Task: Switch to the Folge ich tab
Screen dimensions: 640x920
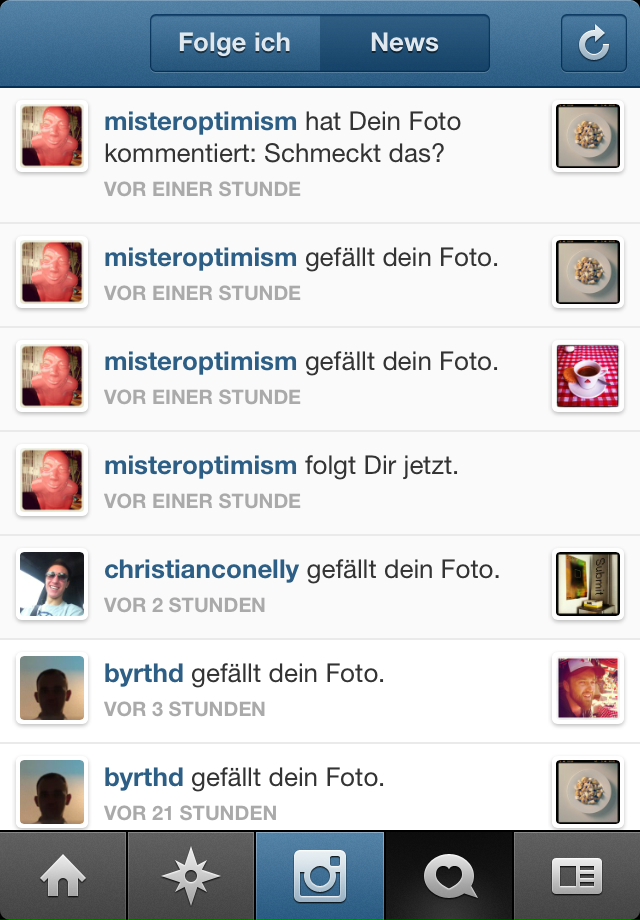Action: click(x=235, y=43)
